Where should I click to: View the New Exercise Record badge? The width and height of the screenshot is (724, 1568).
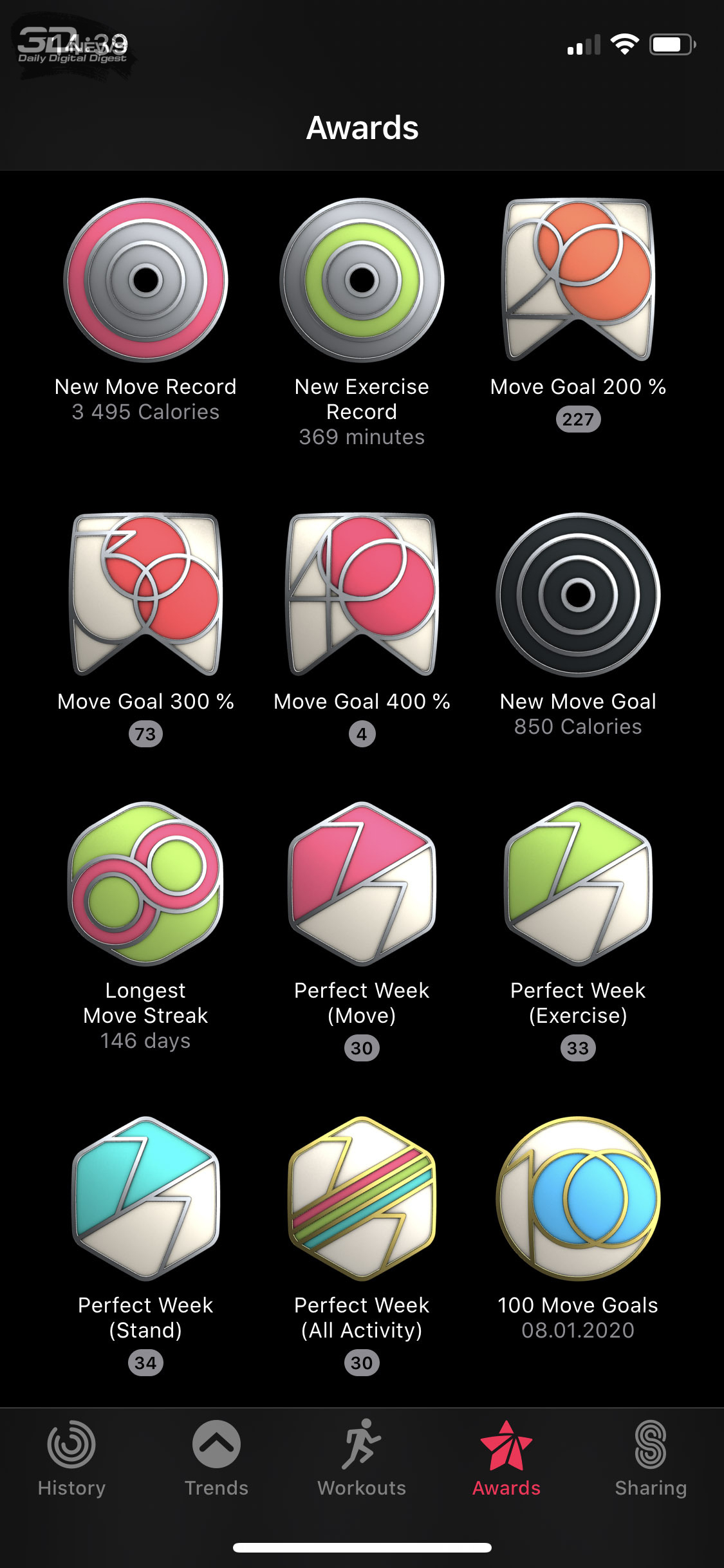pyautogui.click(x=362, y=280)
